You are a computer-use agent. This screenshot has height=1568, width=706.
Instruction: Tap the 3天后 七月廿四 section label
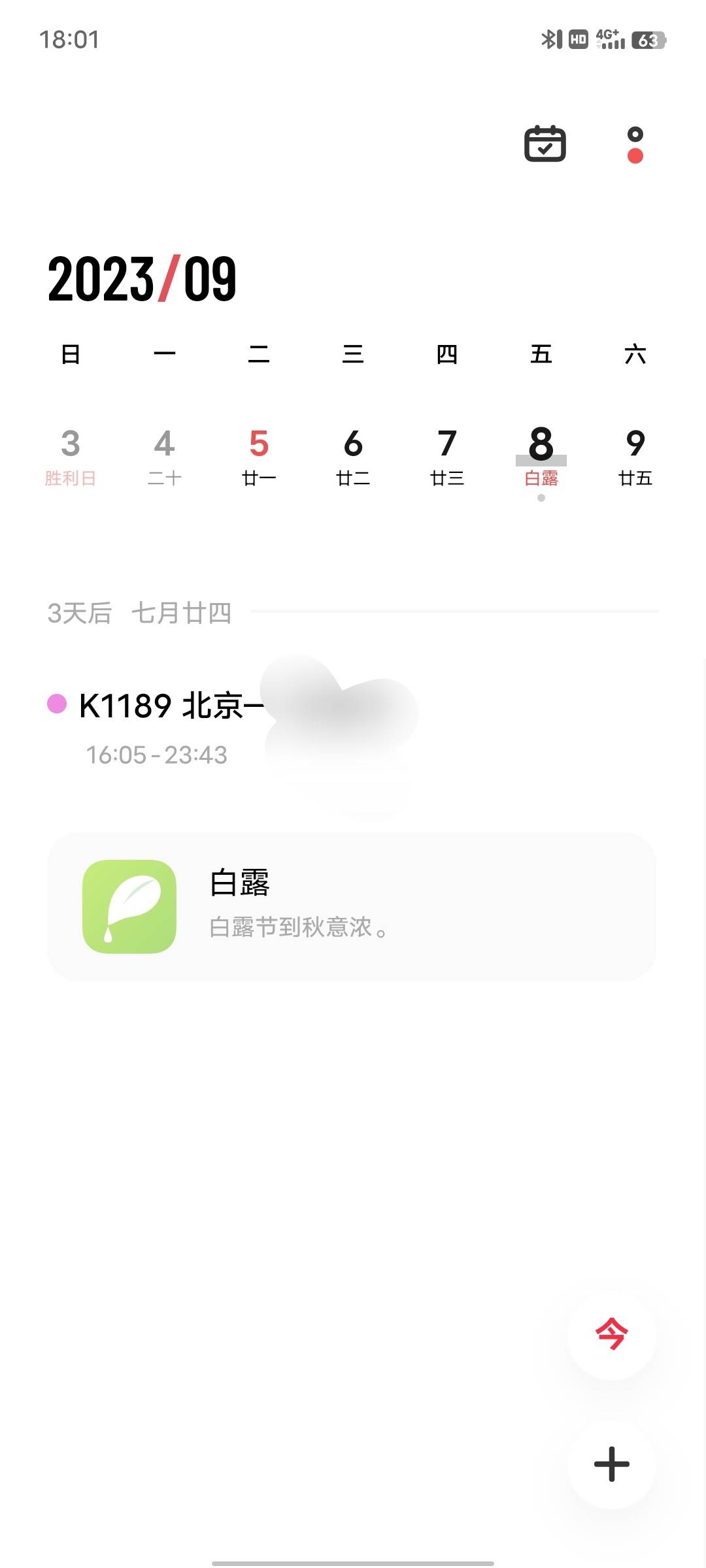139,614
